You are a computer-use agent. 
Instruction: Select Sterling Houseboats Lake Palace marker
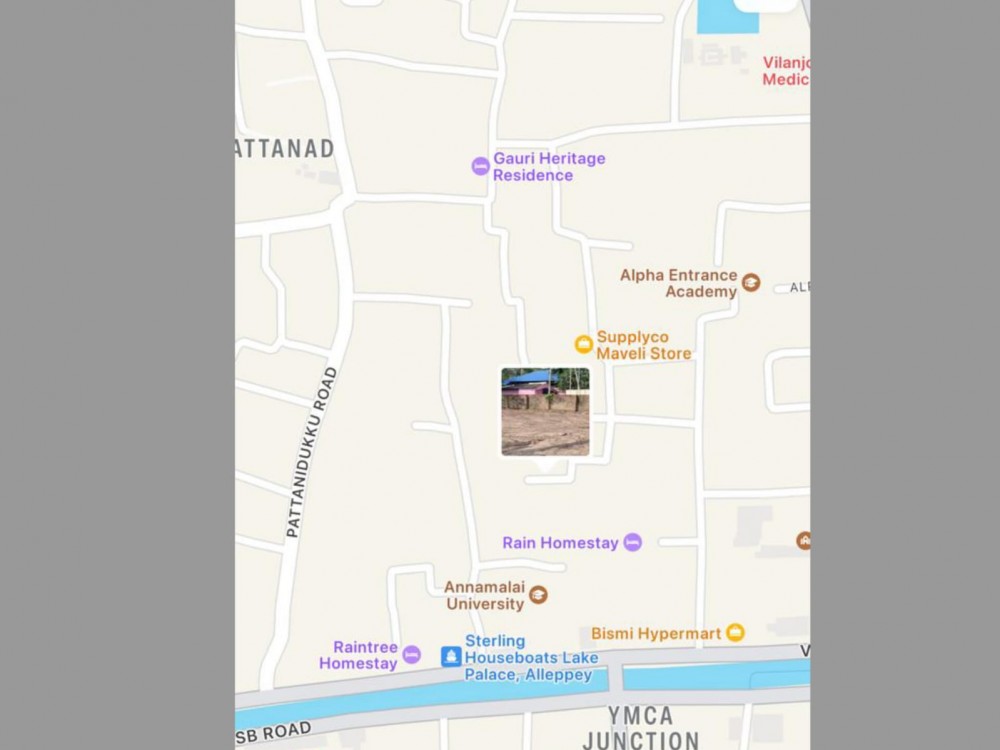[451, 656]
